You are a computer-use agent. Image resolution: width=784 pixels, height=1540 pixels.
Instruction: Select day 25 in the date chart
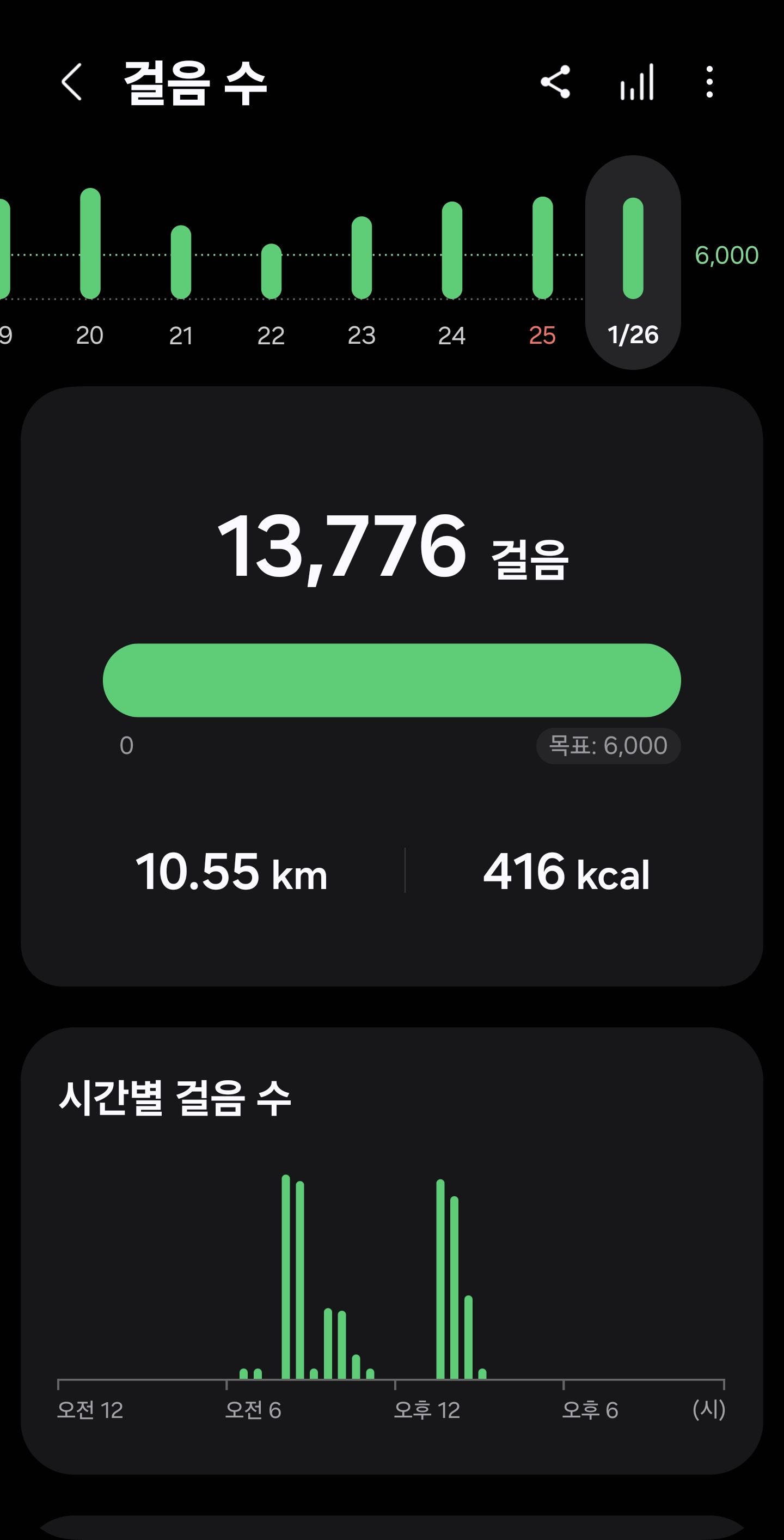point(543,263)
